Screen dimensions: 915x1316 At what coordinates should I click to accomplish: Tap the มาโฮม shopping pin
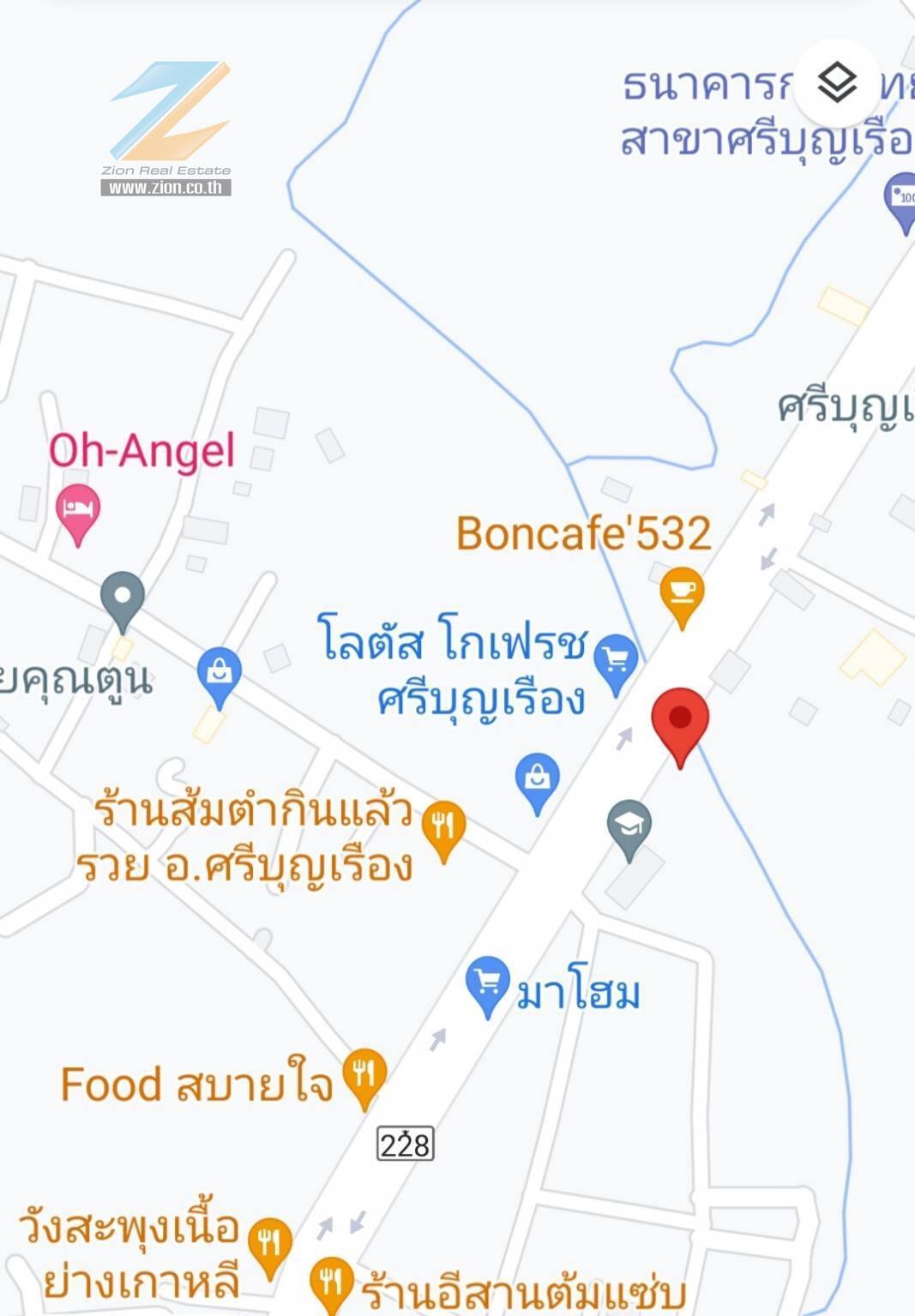(488, 982)
